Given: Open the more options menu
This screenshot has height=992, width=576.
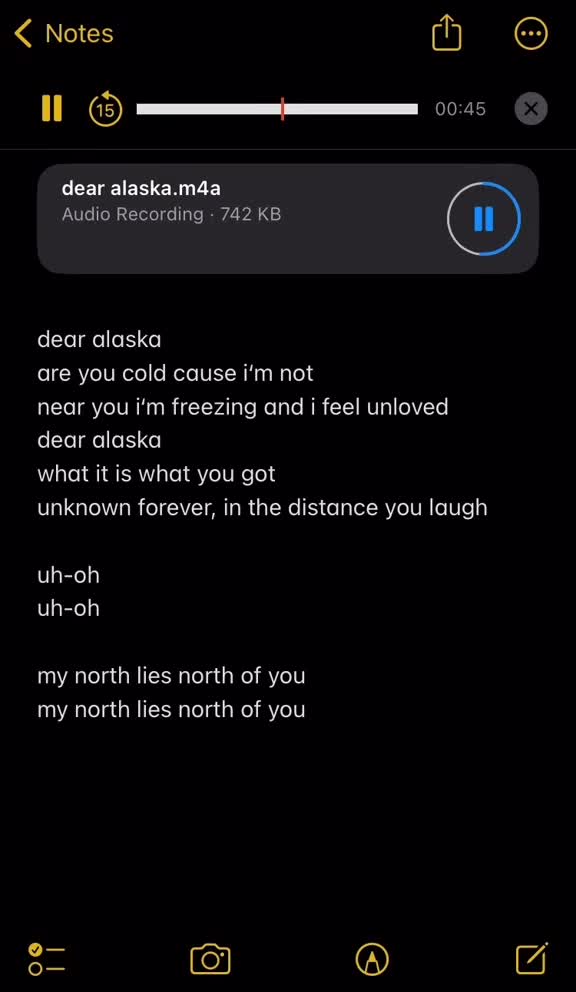Looking at the screenshot, I should point(530,34).
